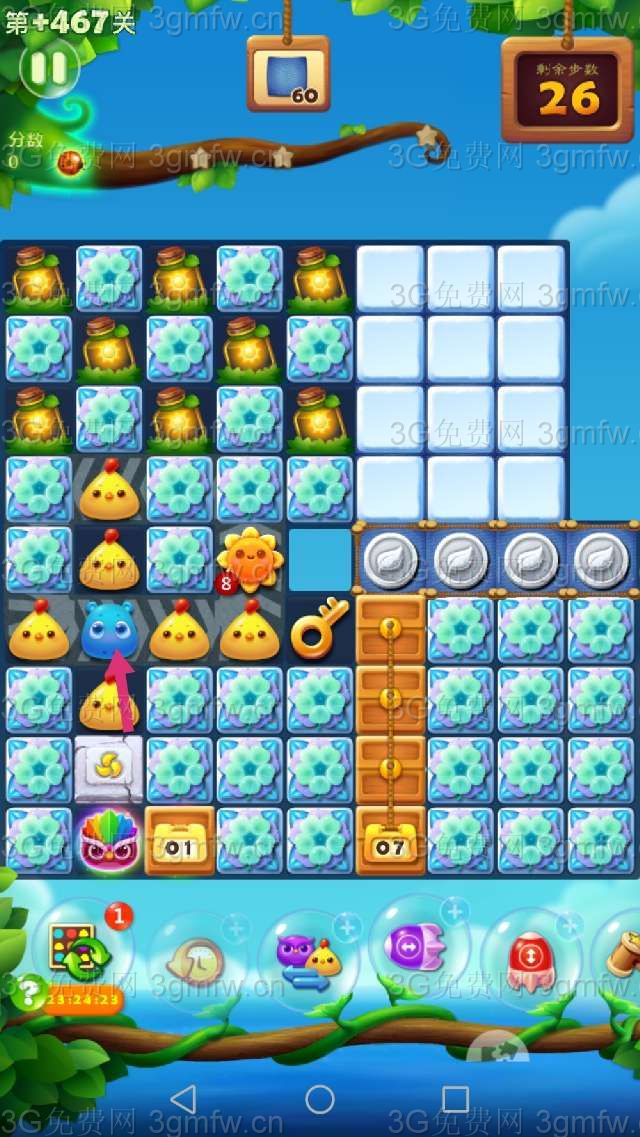Select the golden key tile
Image resolution: width=640 pixels, height=1137 pixels.
click(320, 627)
